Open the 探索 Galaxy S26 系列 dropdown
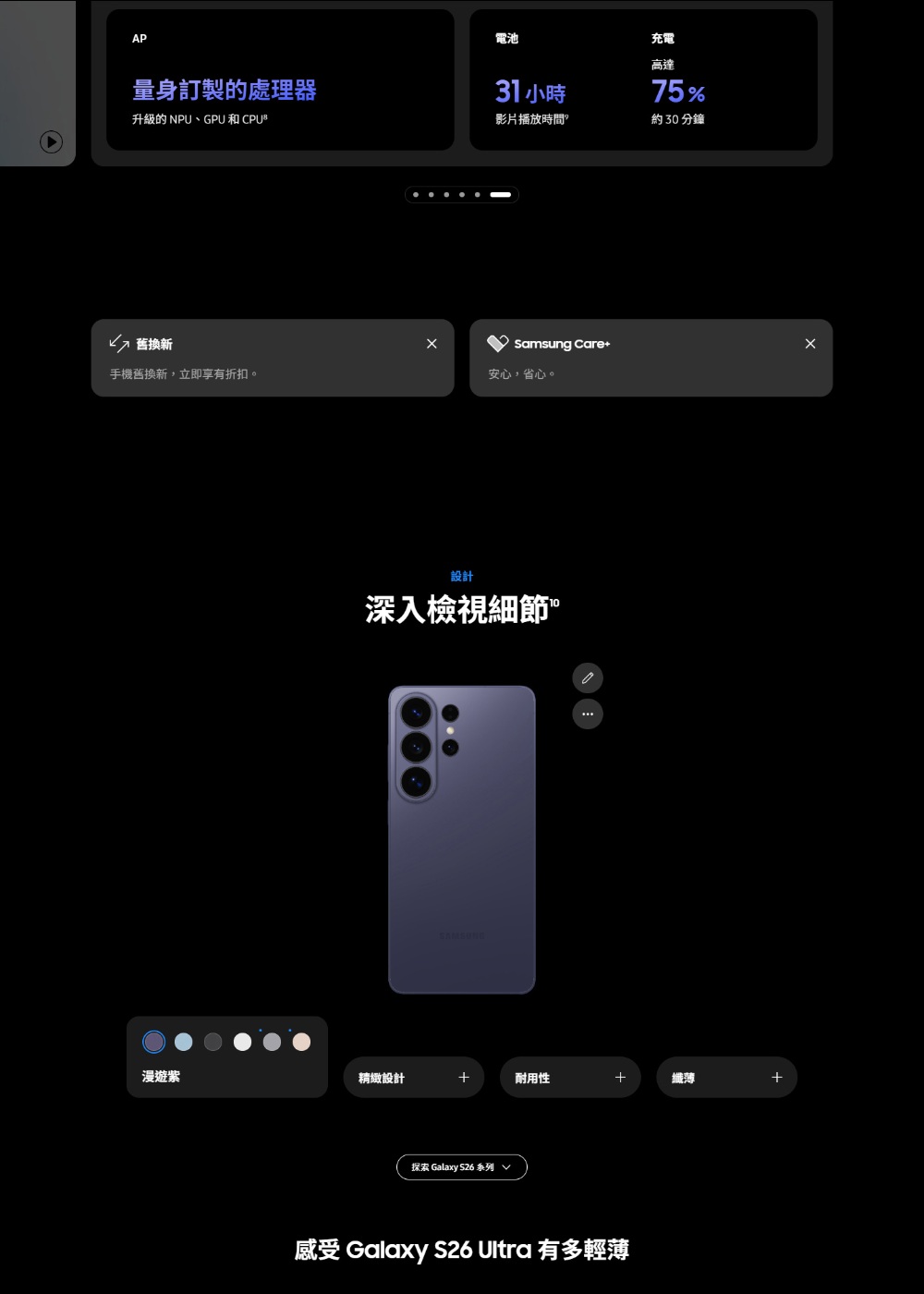Screen dimensions: 924x1294 click(x=462, y=1167)
